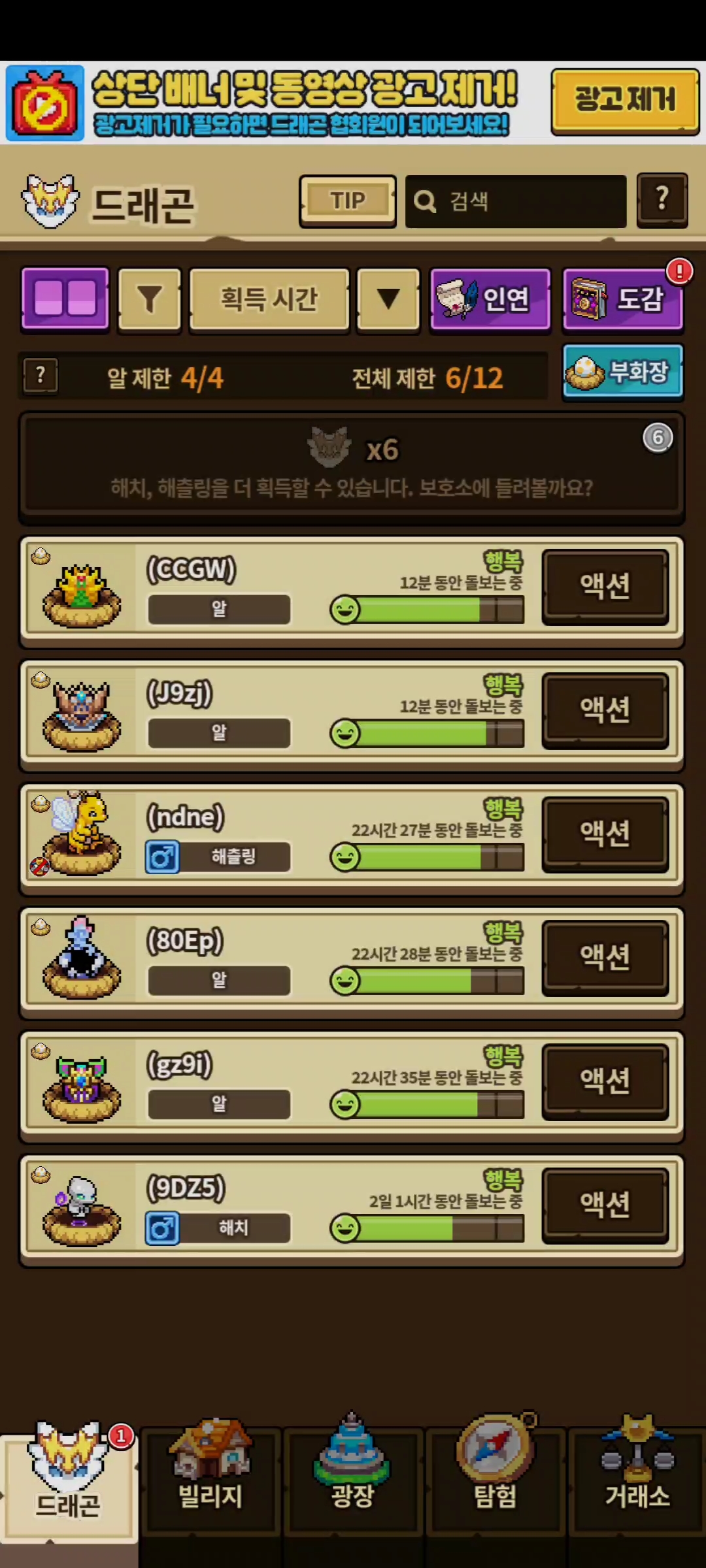Tap the 광고제거 button in the banner

pos(624,101)
